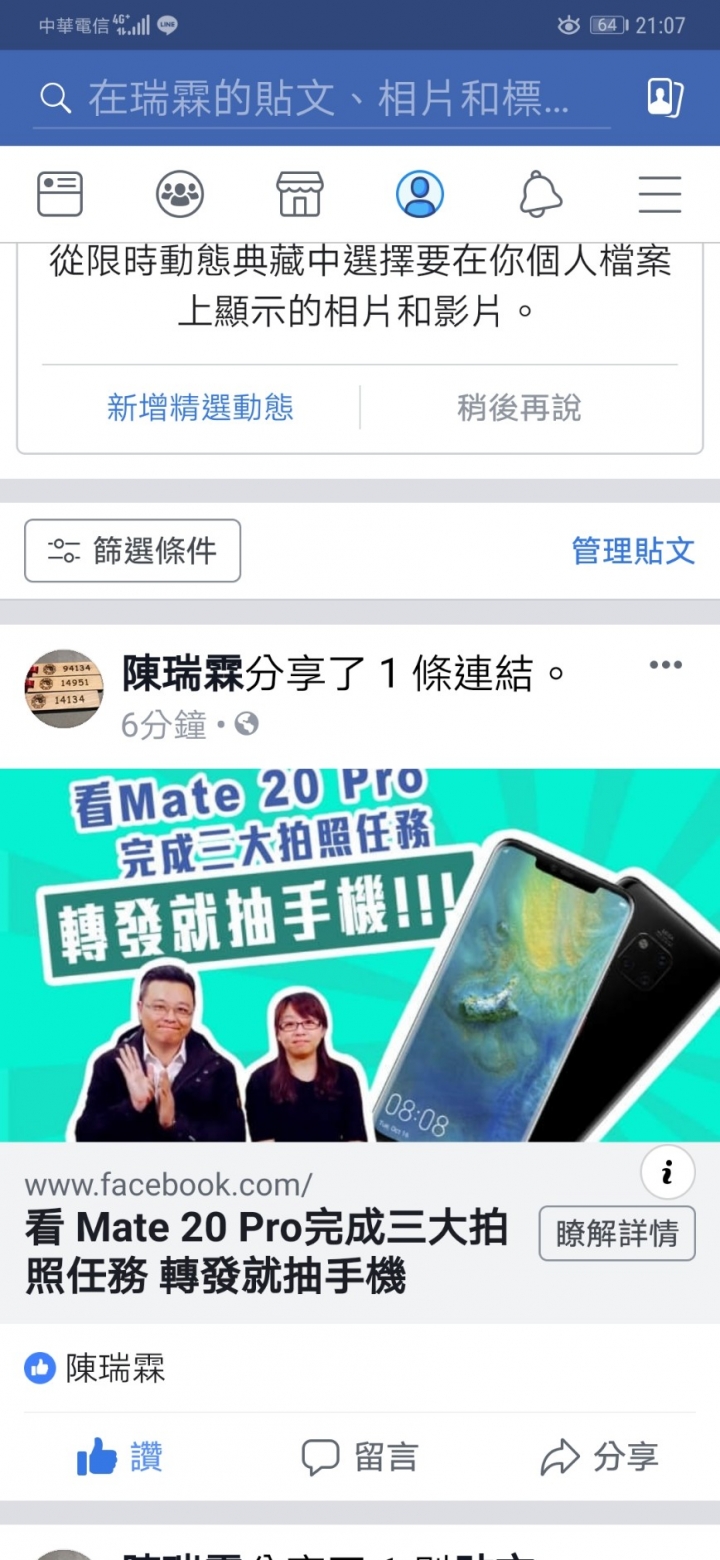
Task: Open the profile photo icon in search bar
Action: tap(664, 98)
